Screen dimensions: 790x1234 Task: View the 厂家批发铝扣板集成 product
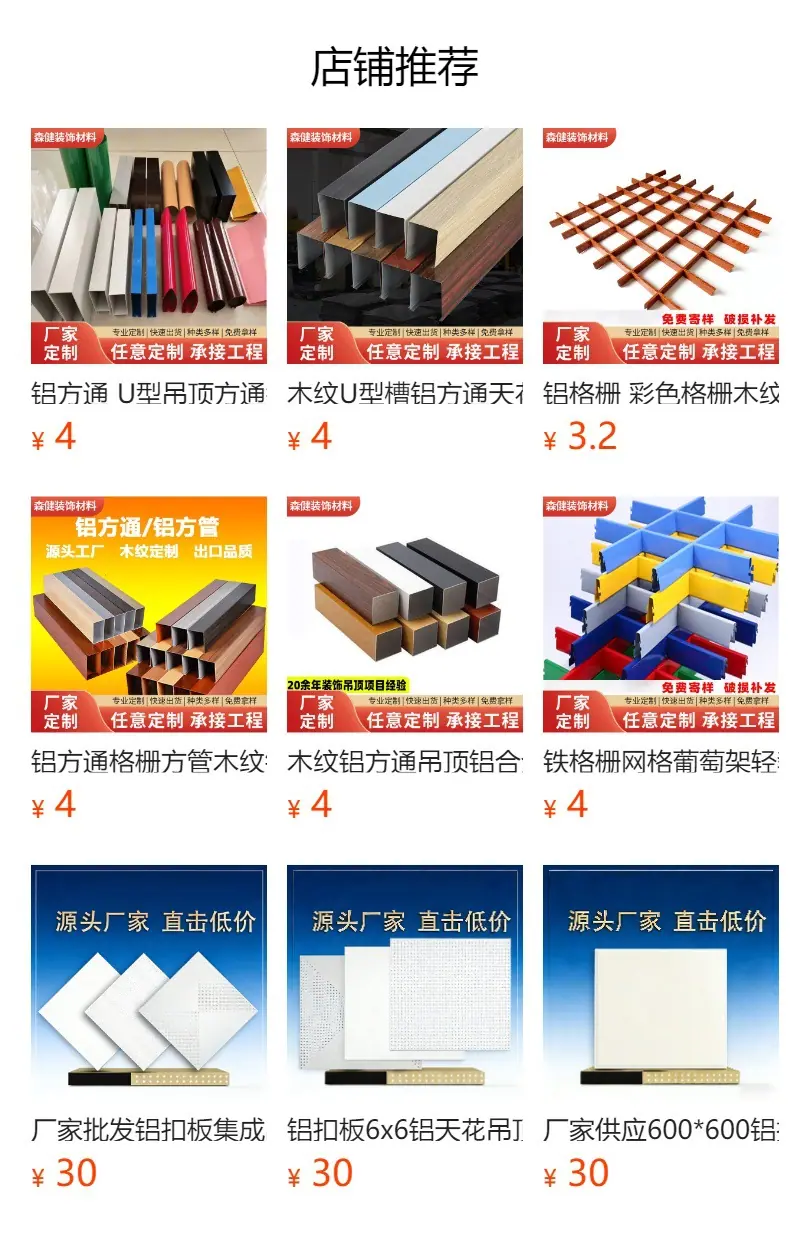click(x=149, y=1028)
